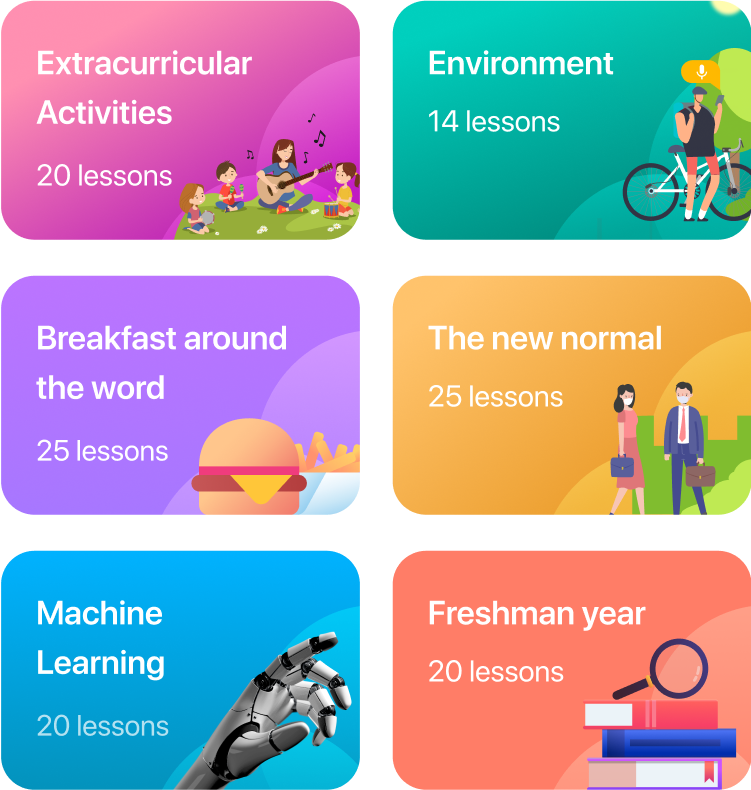751x790 pixels.
Task: Open the Extracurricular Activities course card
Action: tap(180, 120)
